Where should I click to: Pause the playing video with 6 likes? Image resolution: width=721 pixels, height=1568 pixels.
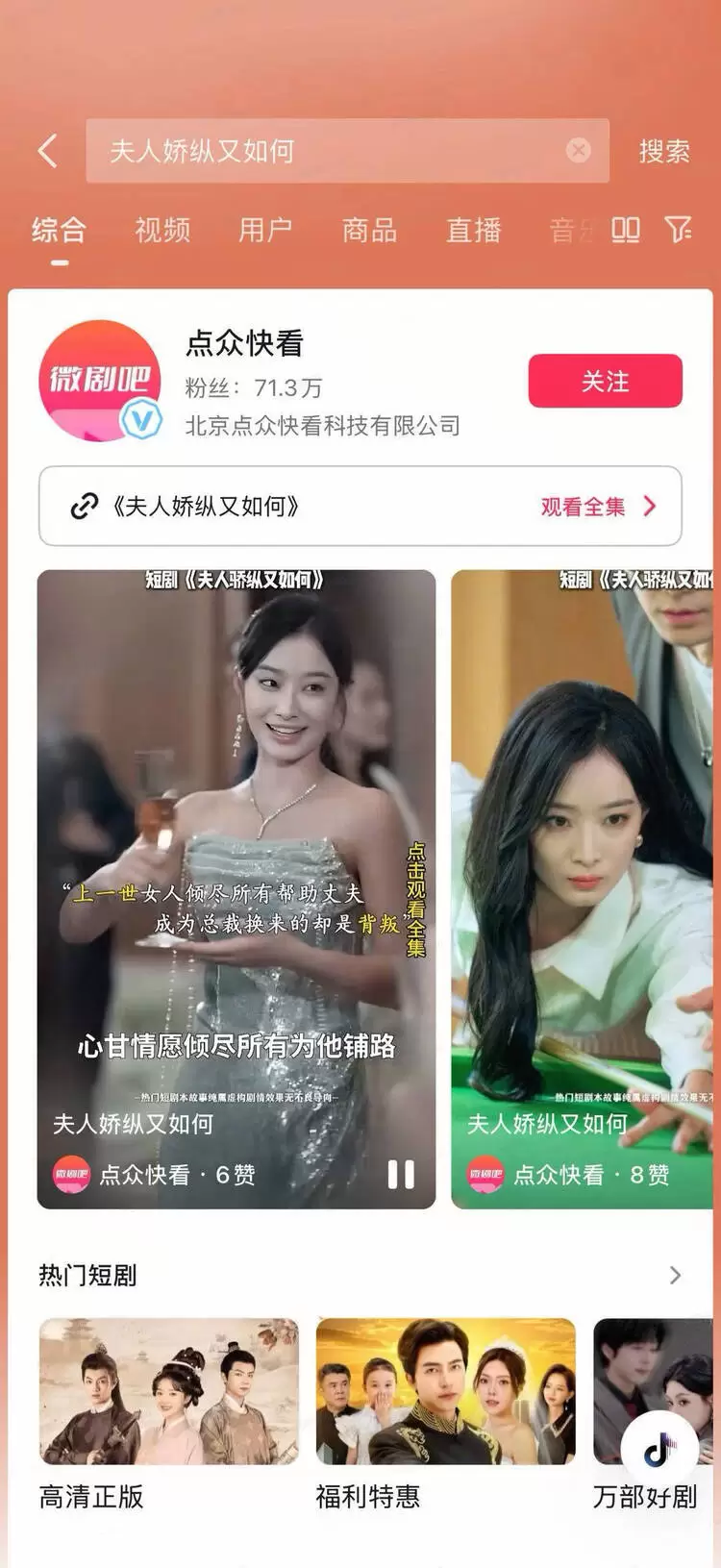tap(401, 1174)
